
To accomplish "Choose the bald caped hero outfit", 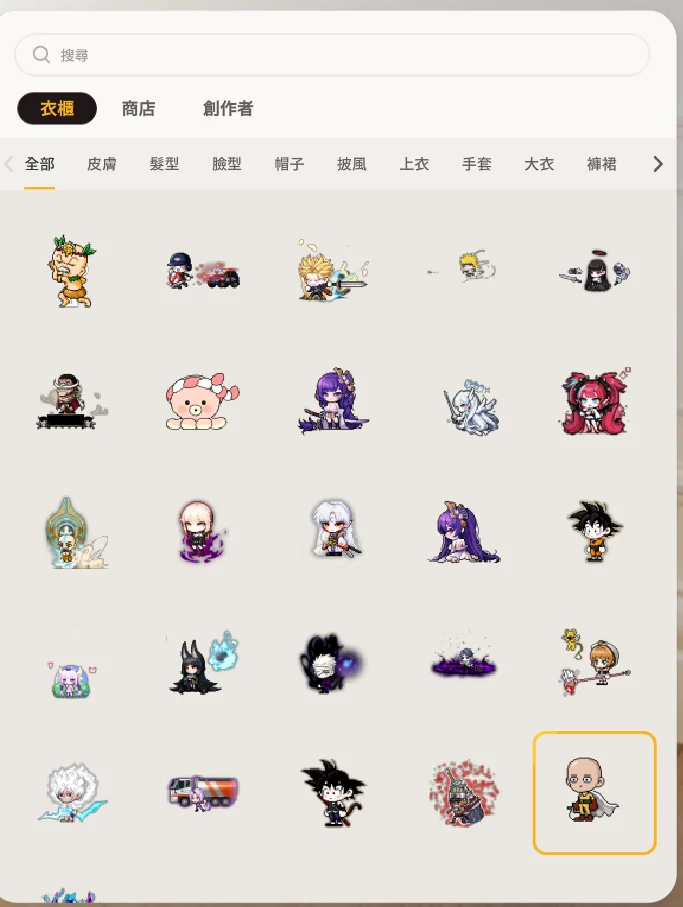I will point(594,792).
